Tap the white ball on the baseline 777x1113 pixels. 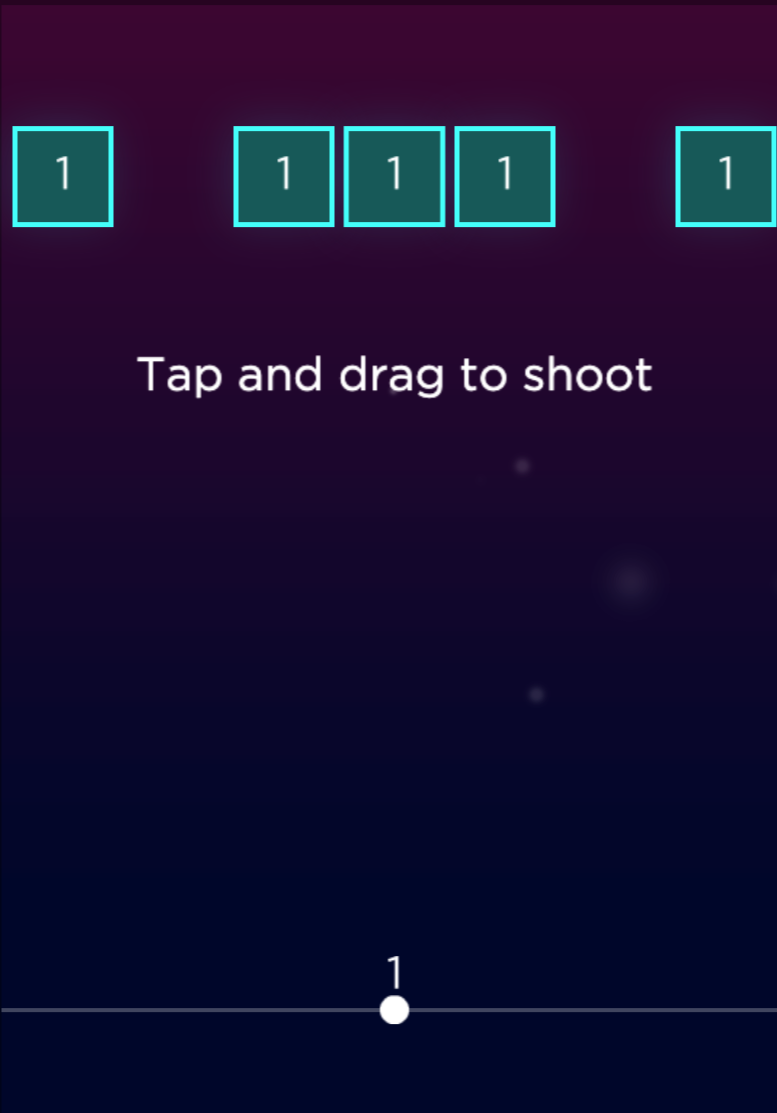click(392, 1010)
